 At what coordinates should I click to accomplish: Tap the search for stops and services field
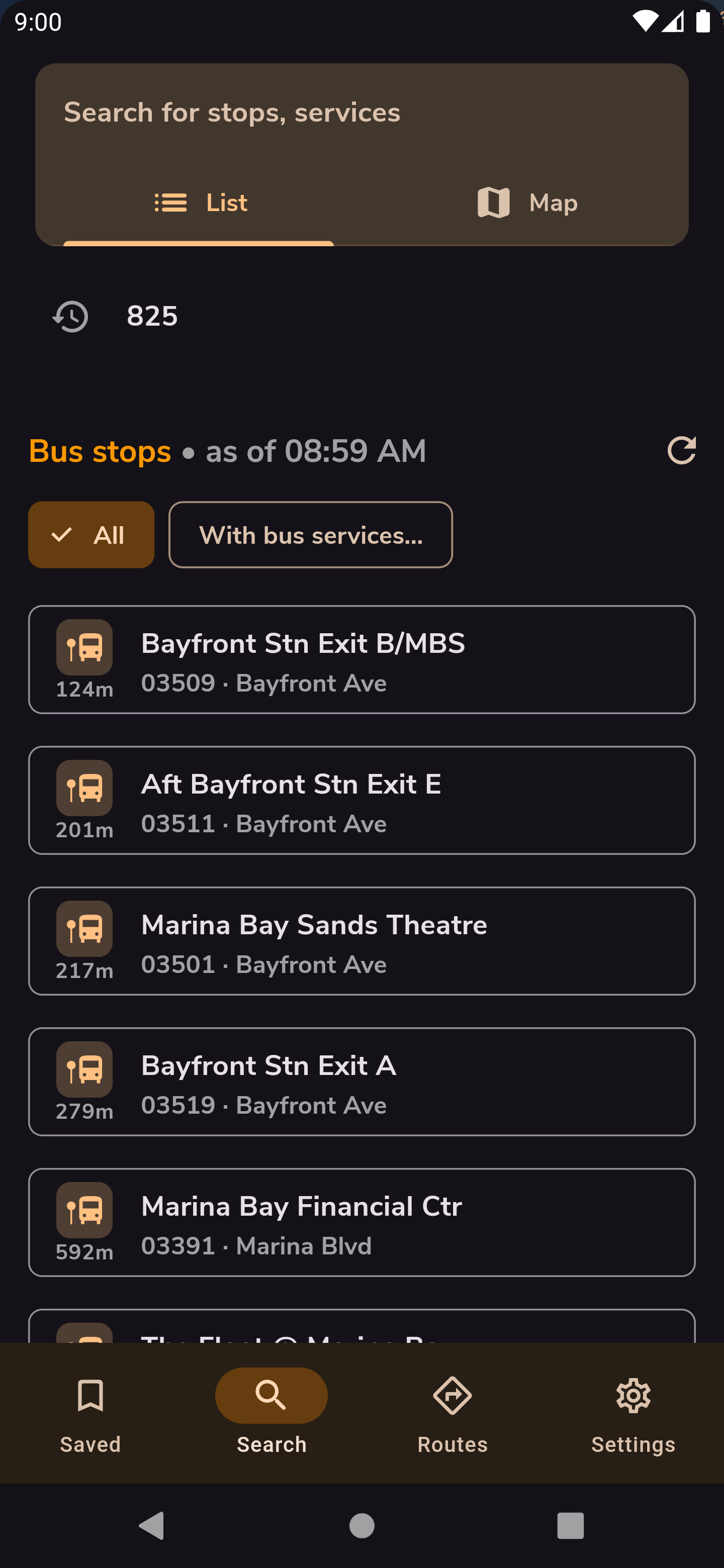[360, 113]
